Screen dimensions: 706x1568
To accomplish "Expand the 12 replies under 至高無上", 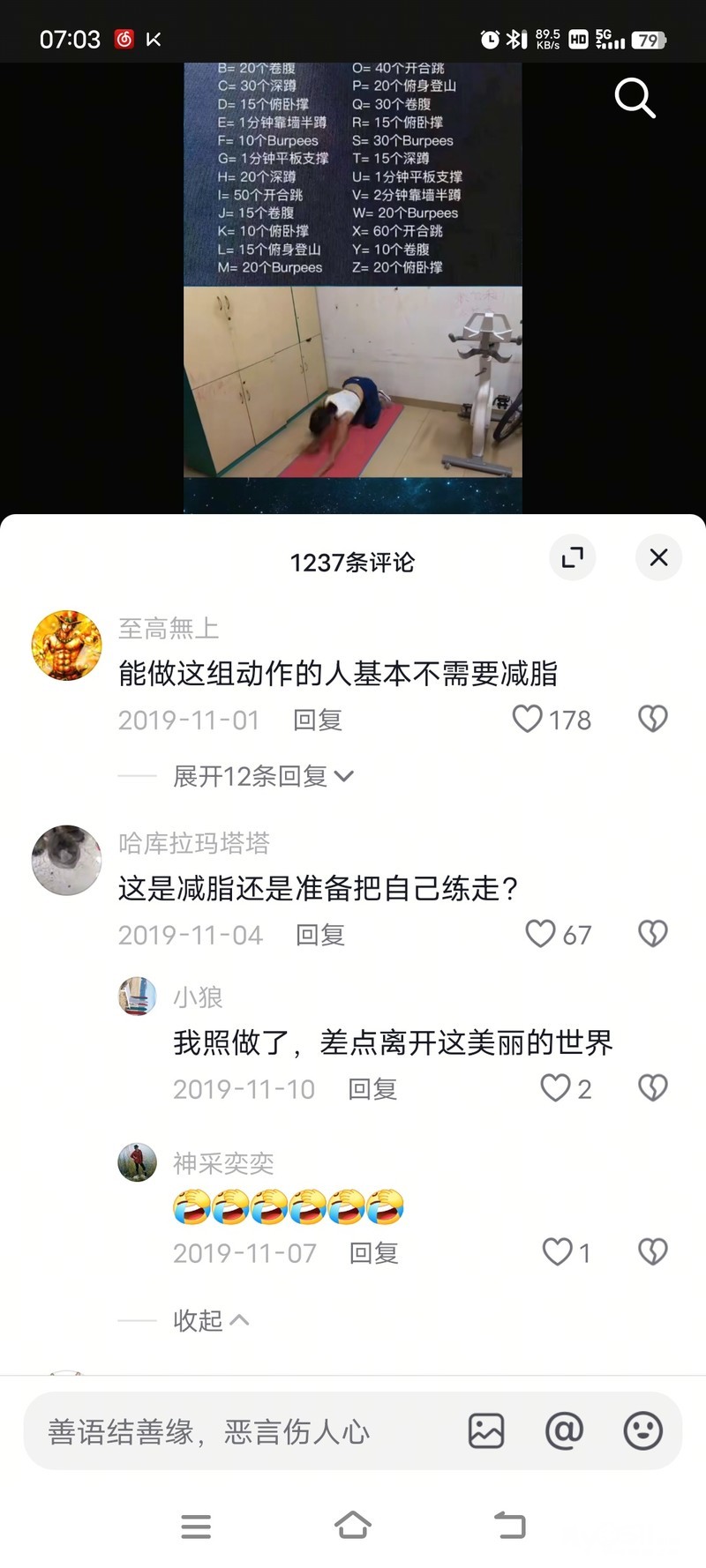I will pos(262,776).
